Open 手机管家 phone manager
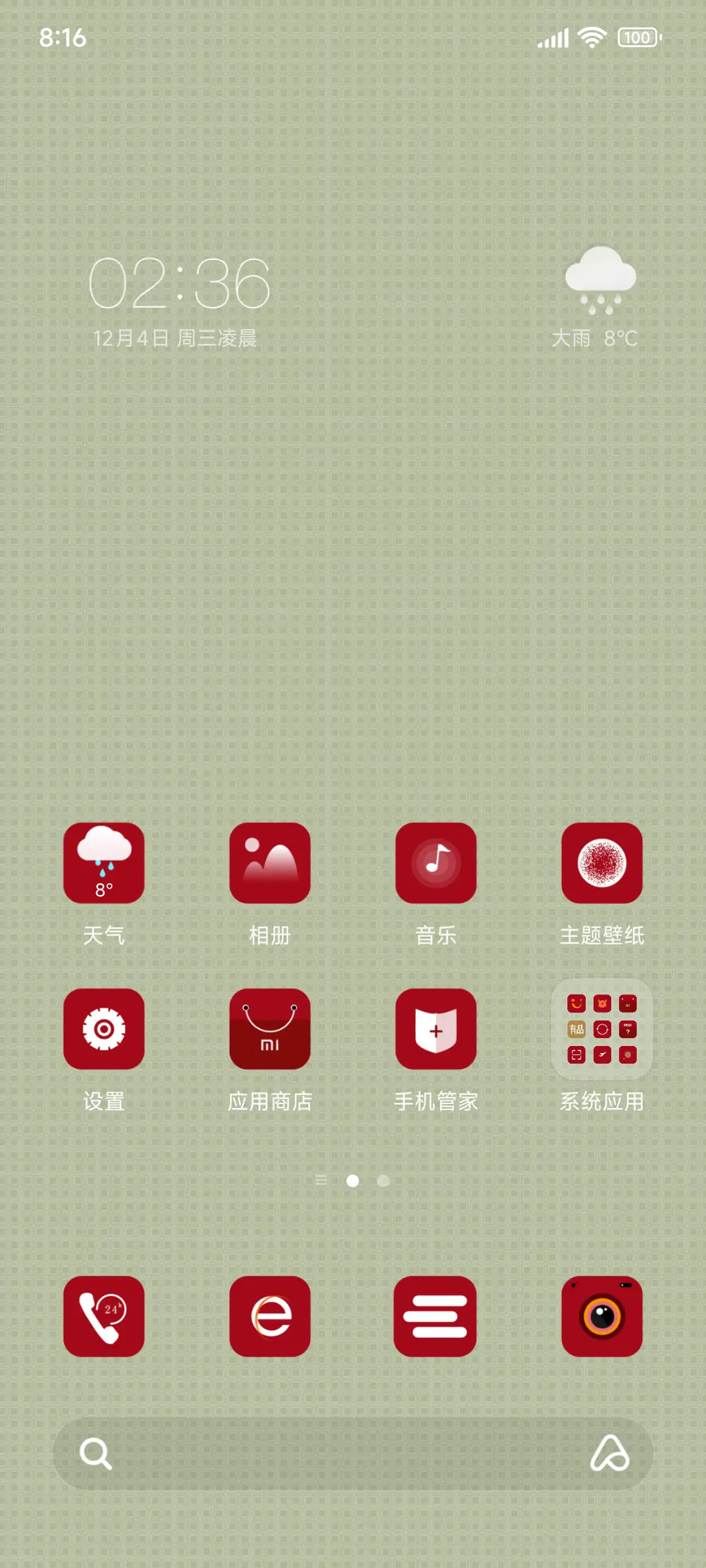The image size is (706, 1568). (436, 1029)
